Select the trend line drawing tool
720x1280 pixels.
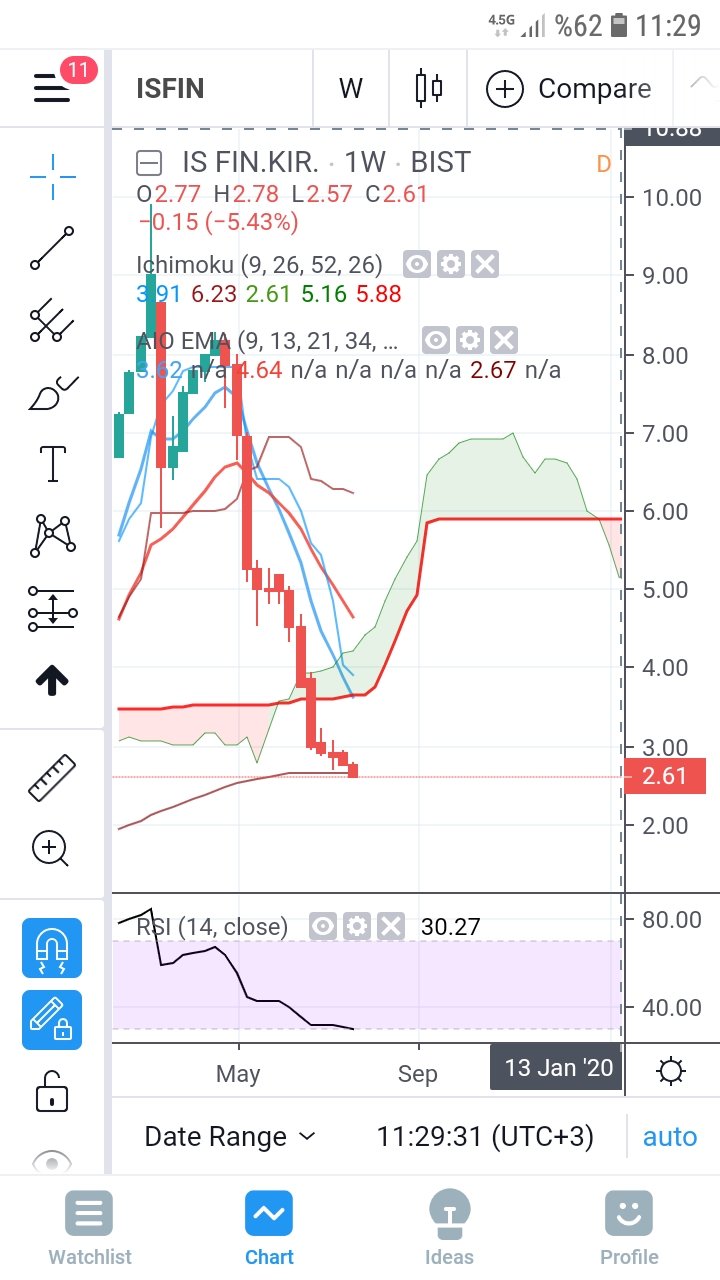click(x=53, y=248)
